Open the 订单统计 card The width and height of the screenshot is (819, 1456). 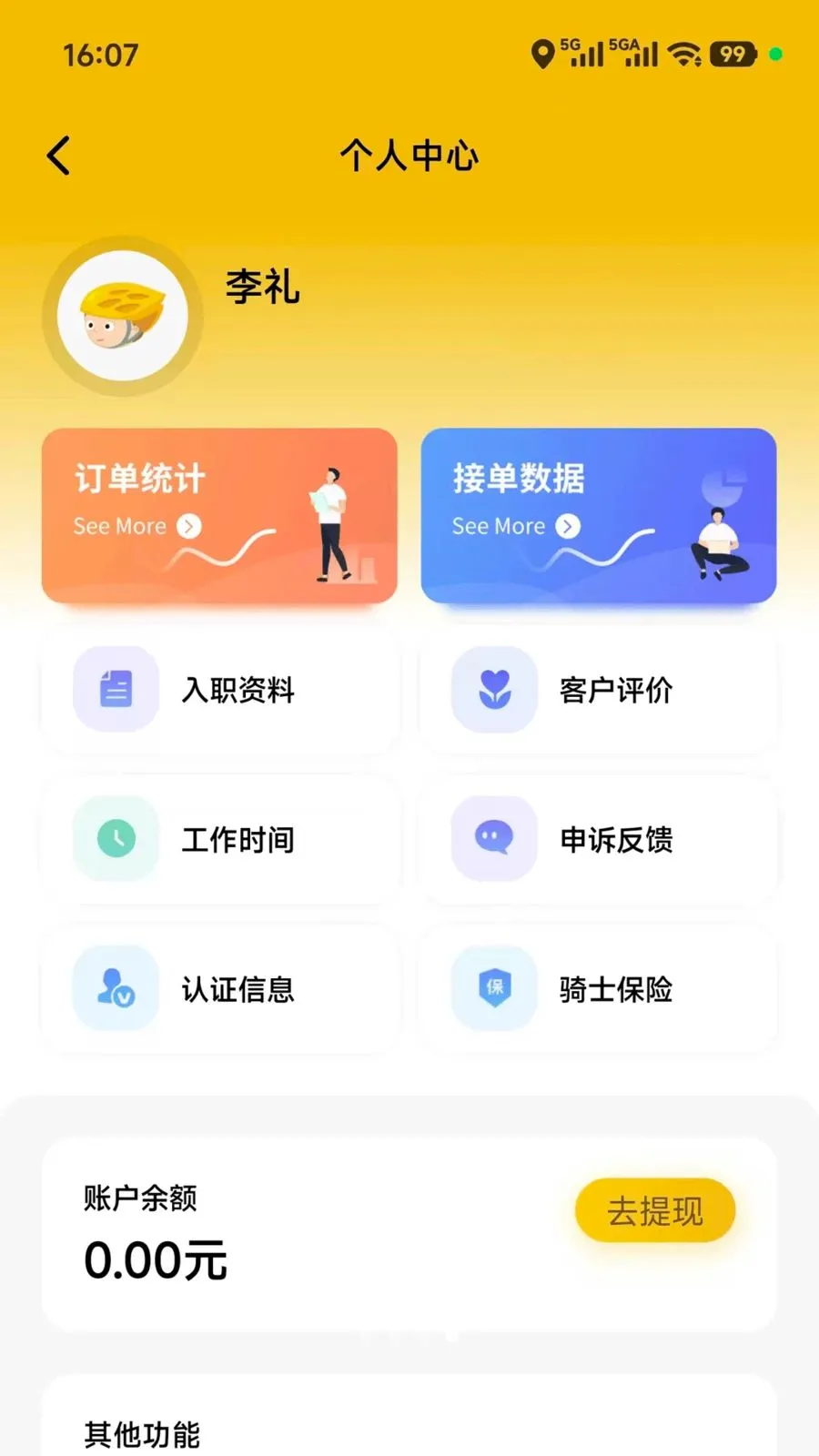tap(219, 515)
